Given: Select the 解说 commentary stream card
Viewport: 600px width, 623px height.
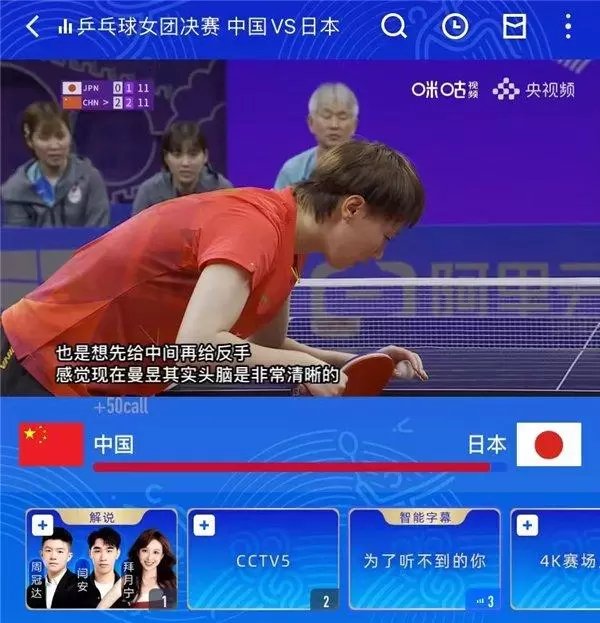Looking at the screenshot, I should (x=102, y=562).
